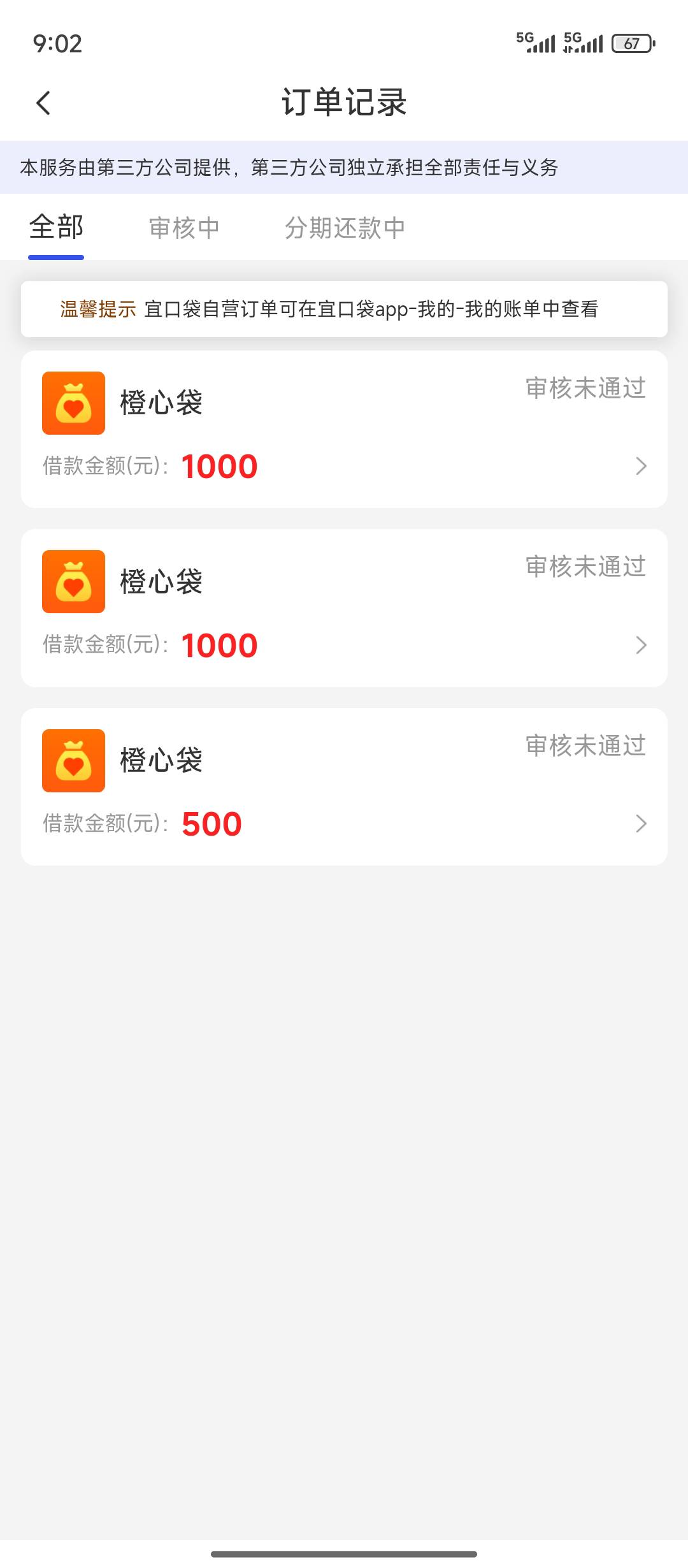The image size is (688, 1568).
Task: Switch to the 分期还款中 tab
Action: [345, 228]
